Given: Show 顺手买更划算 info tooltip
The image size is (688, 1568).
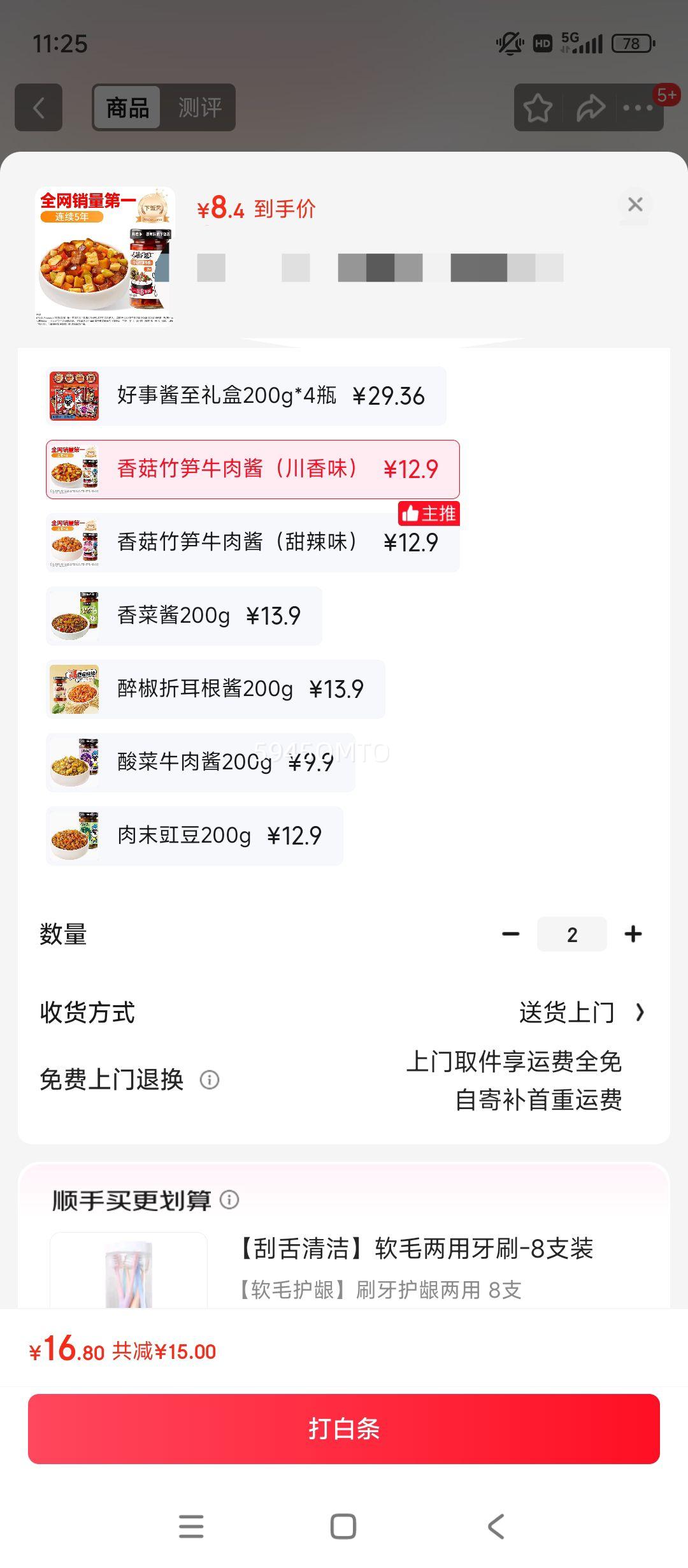Looking at the screenshot, I should pyautogui.click(x=229, y=1200).
